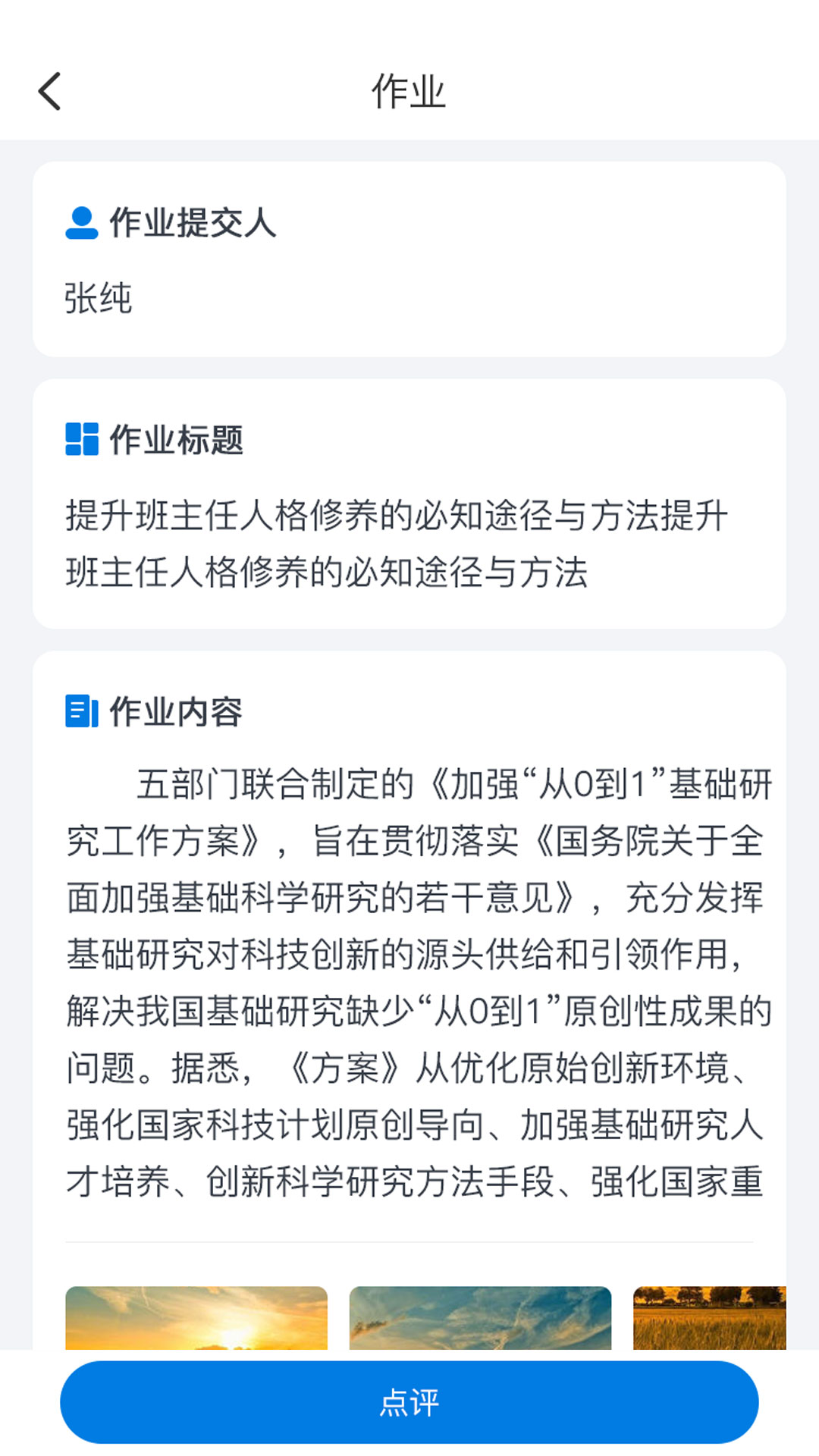Screen dimensions: 819x1456
Task: Click the submitter name 张纯
Action: click(x=98, y=297)
